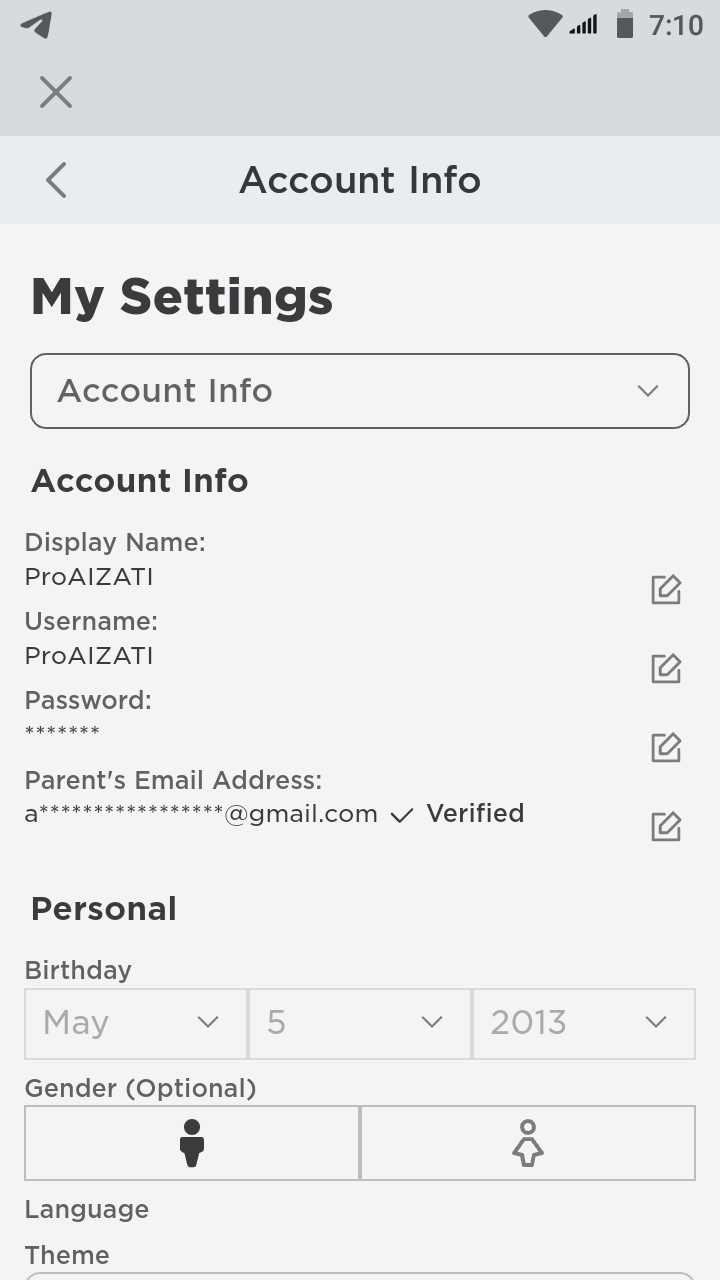Open the birthday day dropdown showing 5
Viewport: 720px width, 1280px height.
coord(360,1023)
